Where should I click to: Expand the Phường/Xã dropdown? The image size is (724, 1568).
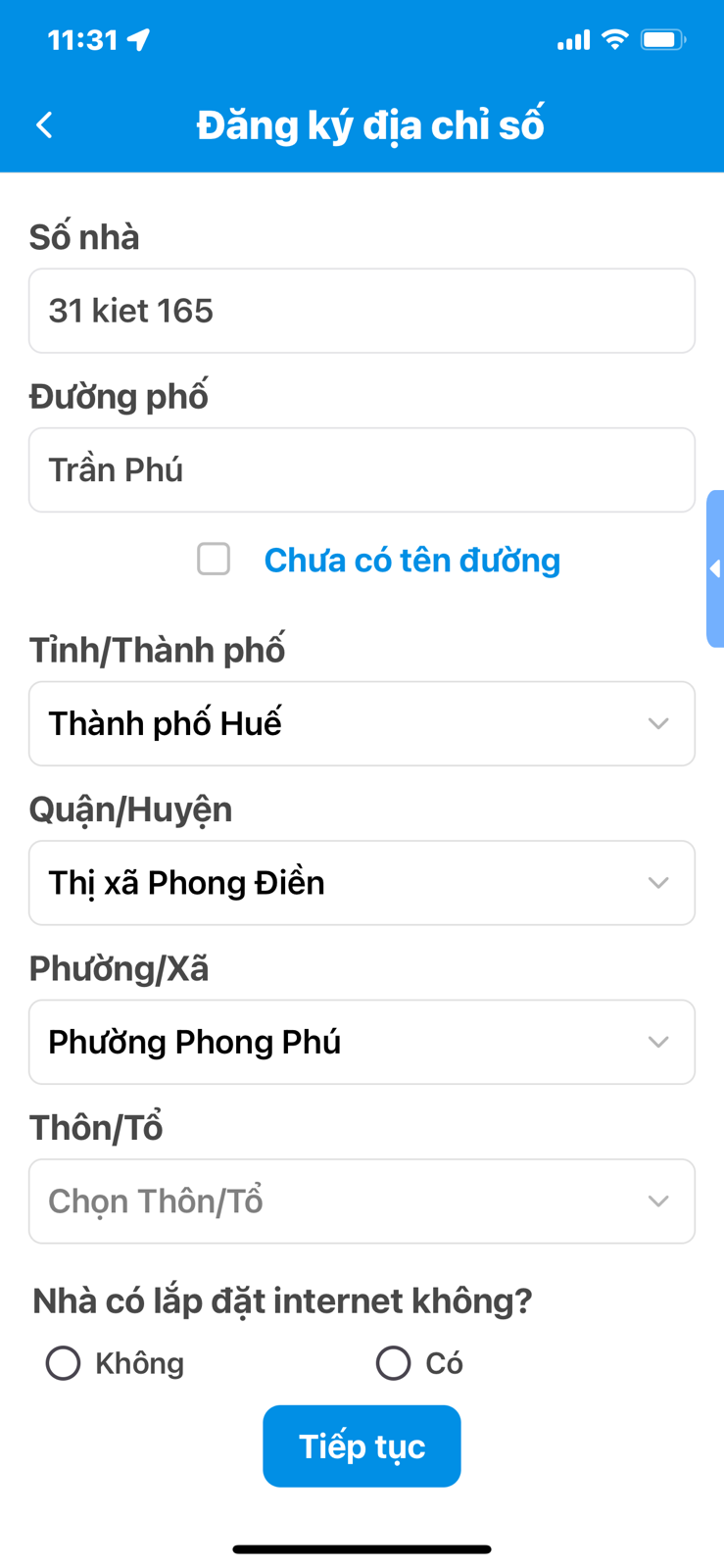(362, 1042)
